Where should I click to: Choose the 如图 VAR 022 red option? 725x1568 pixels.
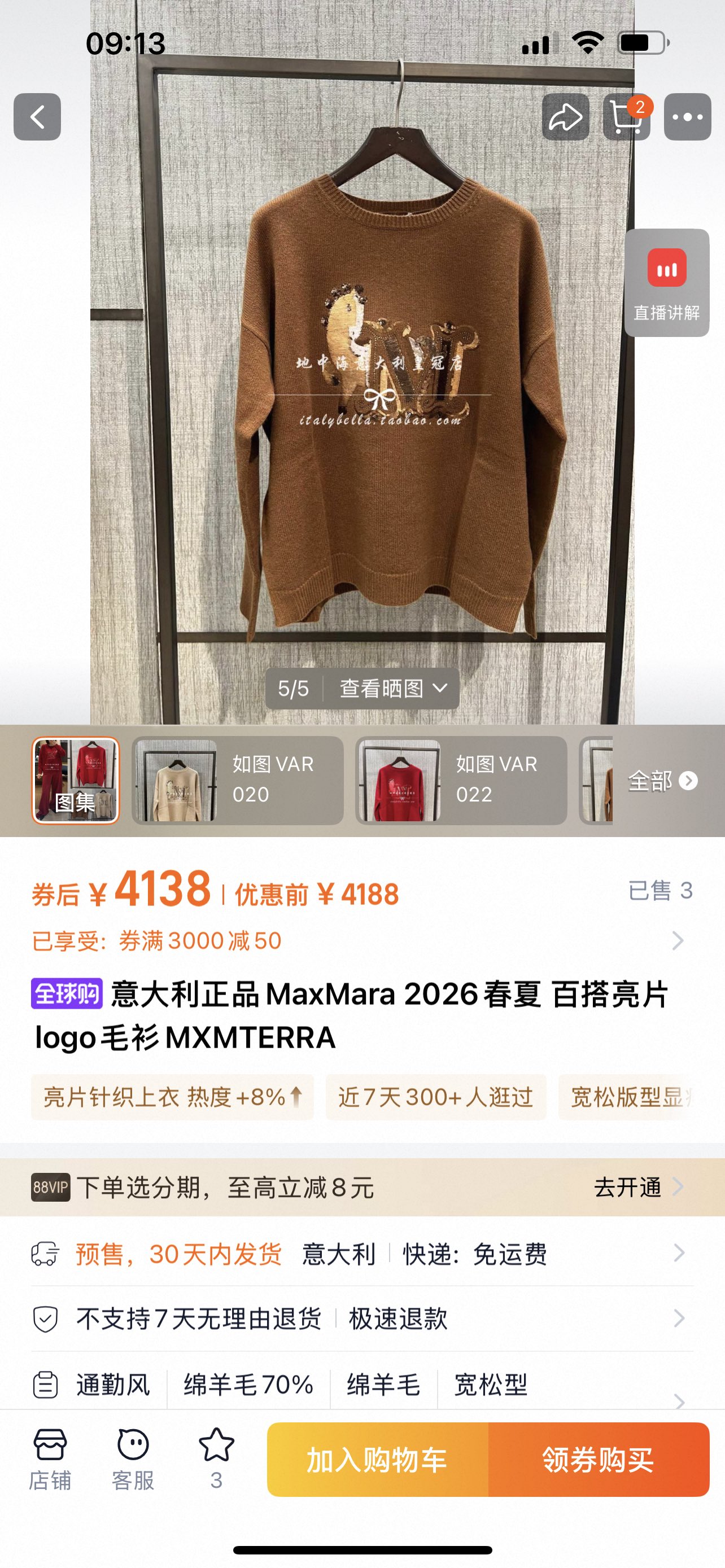(x=461, y=781)
